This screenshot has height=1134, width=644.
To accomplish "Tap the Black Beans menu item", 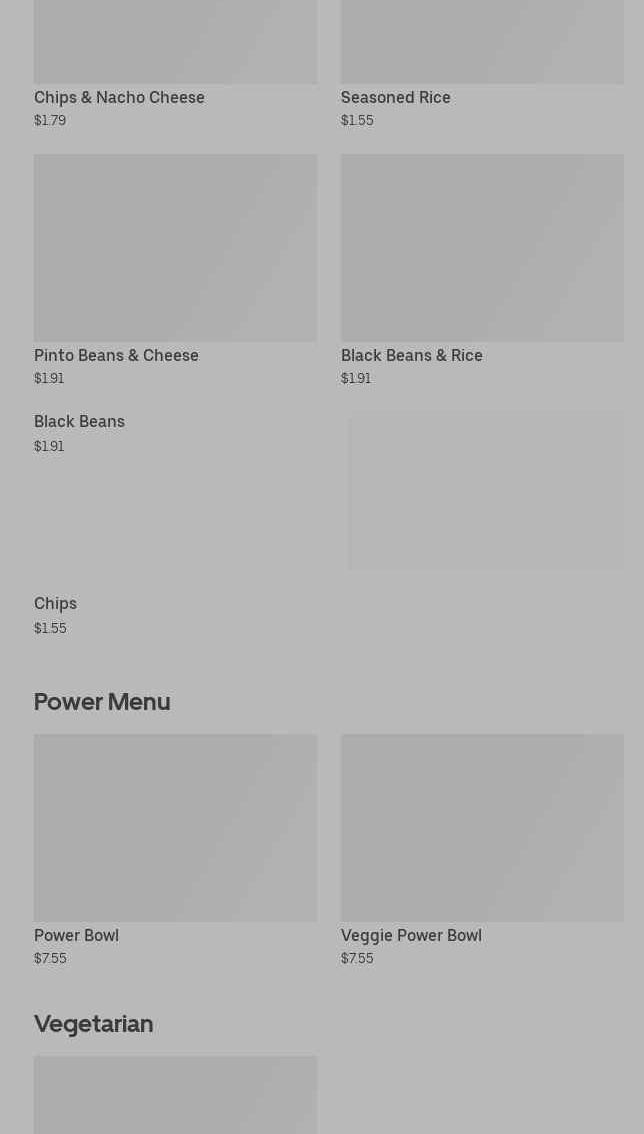I will pos(329,491).
